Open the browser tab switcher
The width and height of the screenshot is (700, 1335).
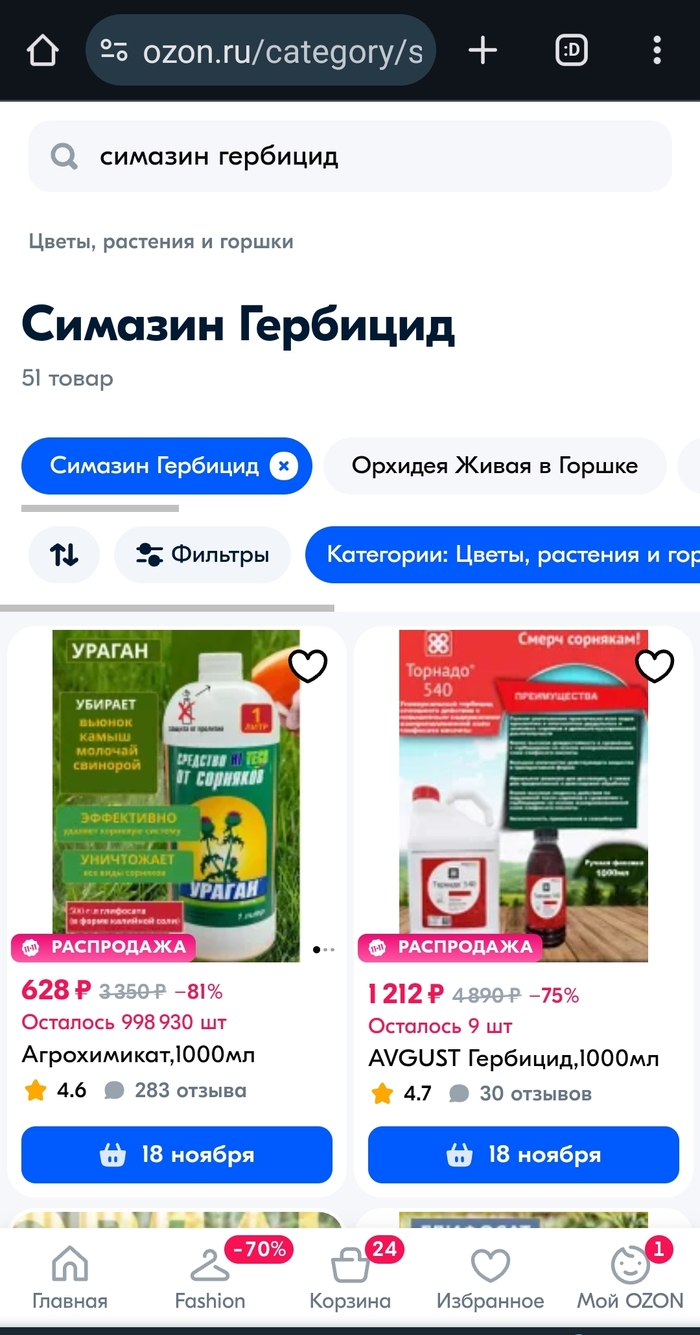(571, 50)
